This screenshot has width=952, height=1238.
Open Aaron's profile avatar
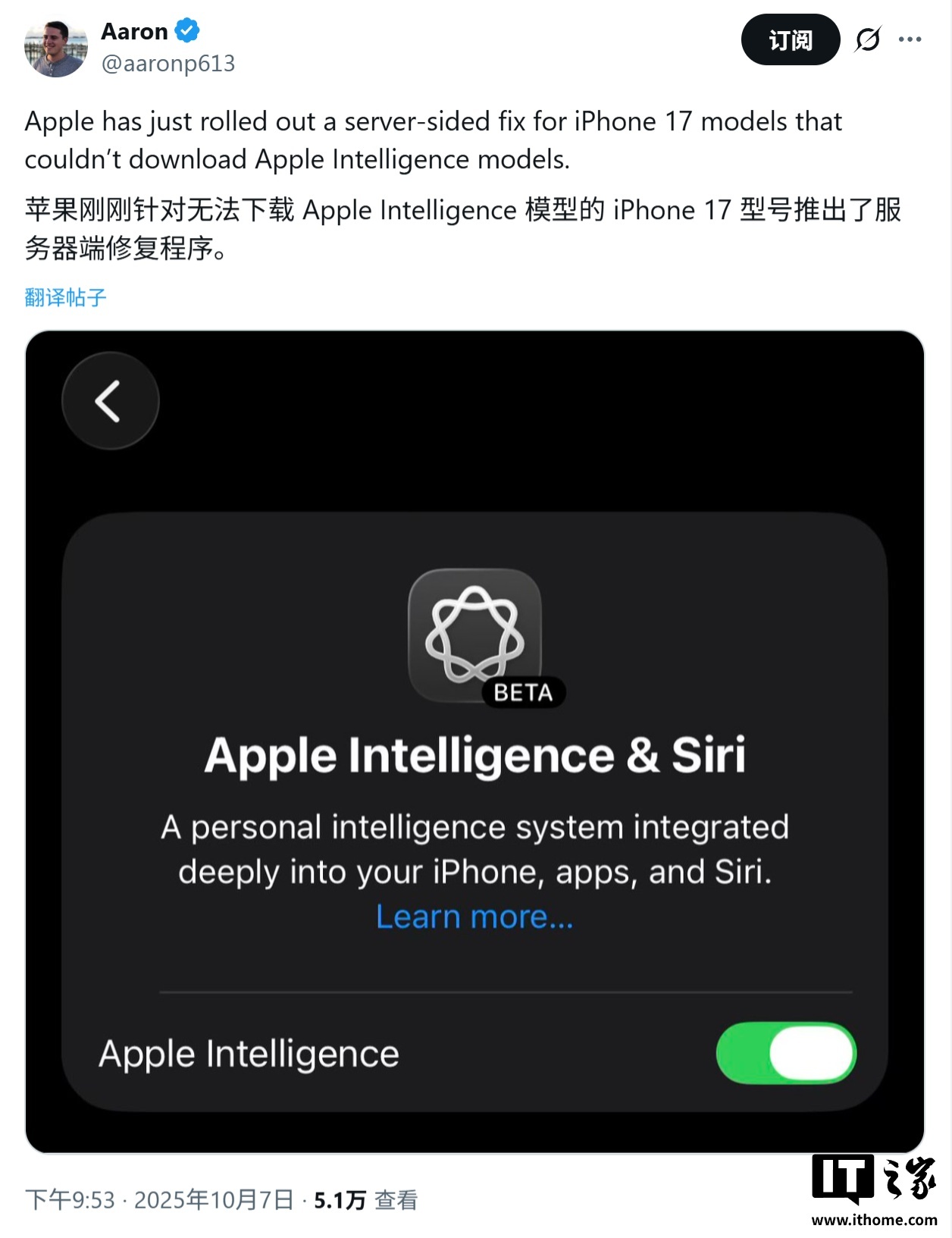[x=56, y=47]
